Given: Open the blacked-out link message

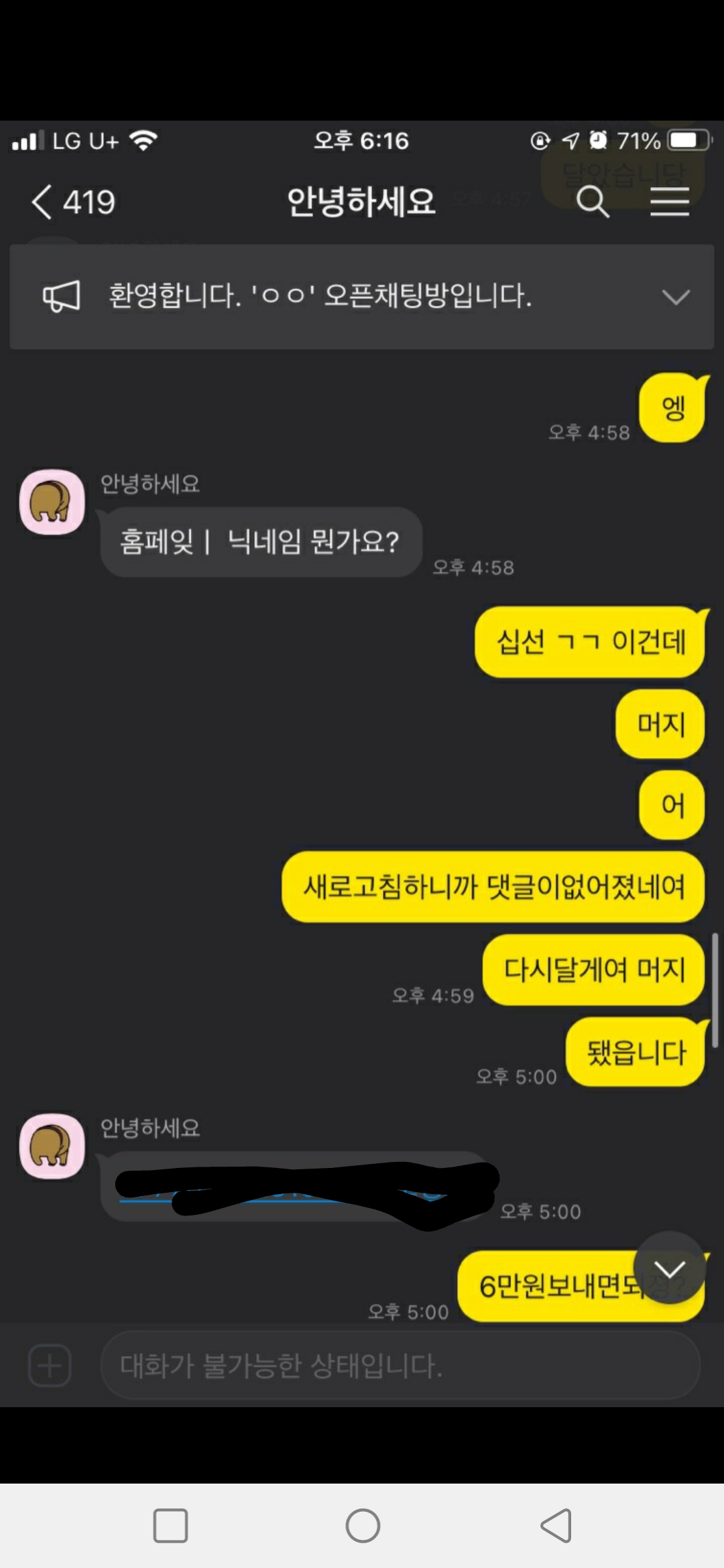Looking at the screenshot, I should (295, 1186).
